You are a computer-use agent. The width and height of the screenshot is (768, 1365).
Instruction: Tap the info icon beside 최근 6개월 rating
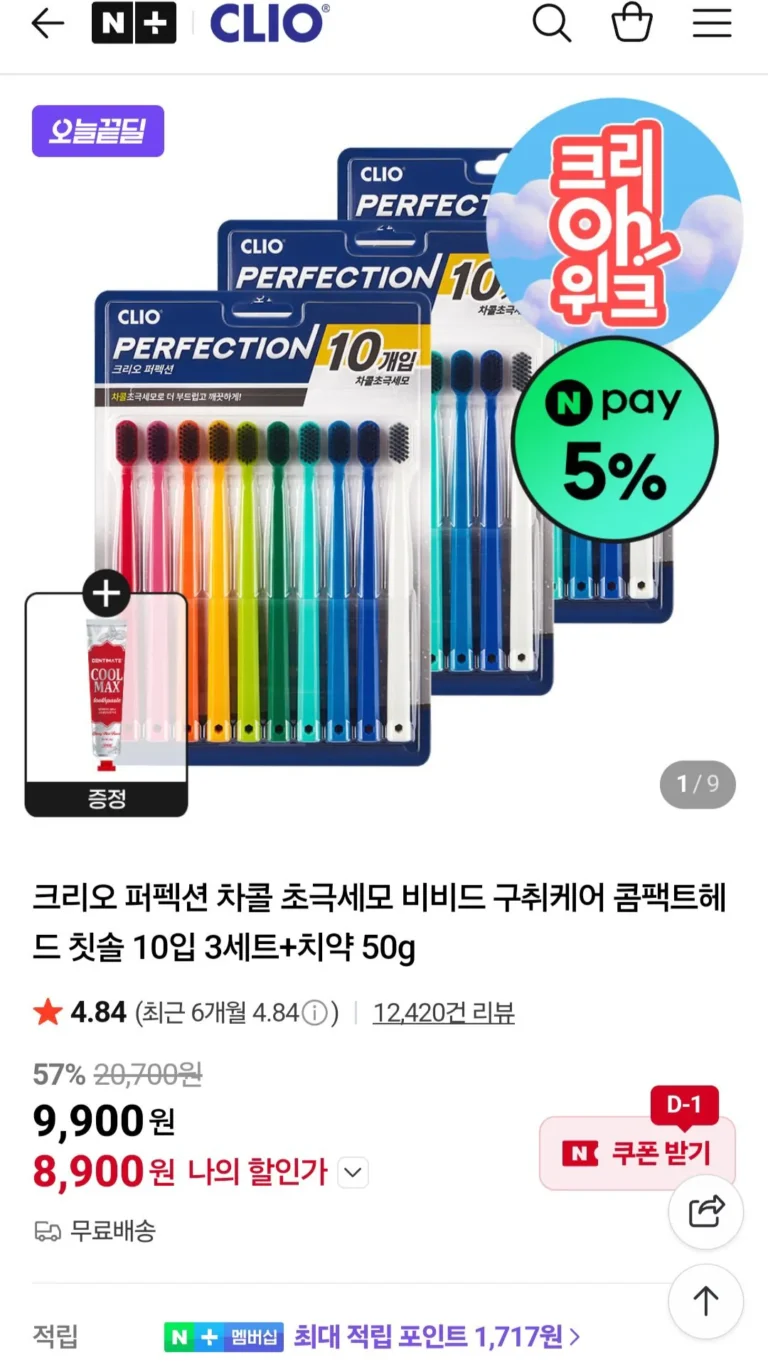click(315, 1013)
